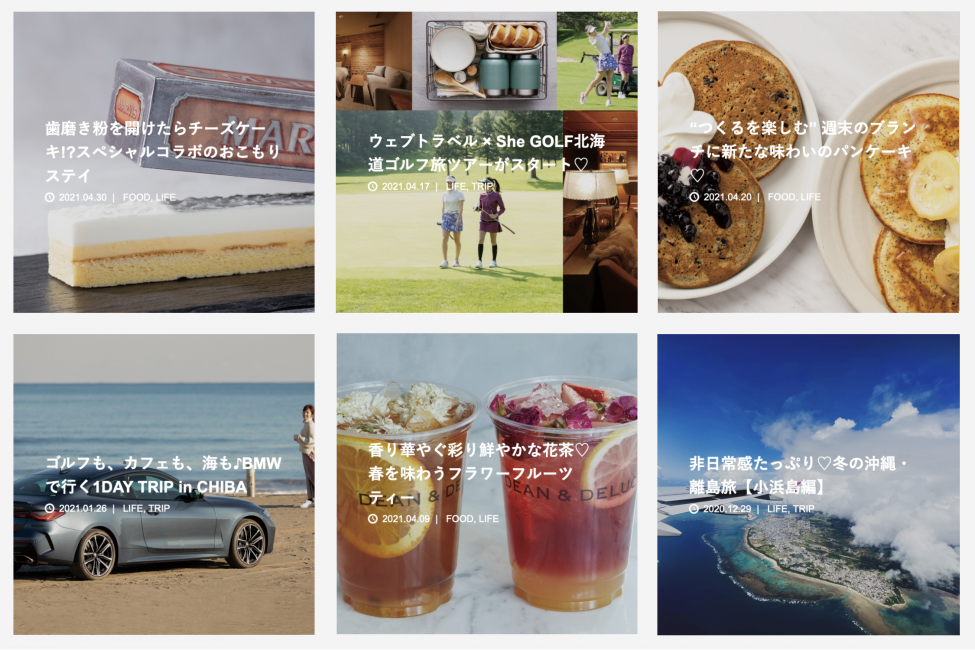Open the She GOLF Hokkaido golf tour article

click(x=486, y=152)
